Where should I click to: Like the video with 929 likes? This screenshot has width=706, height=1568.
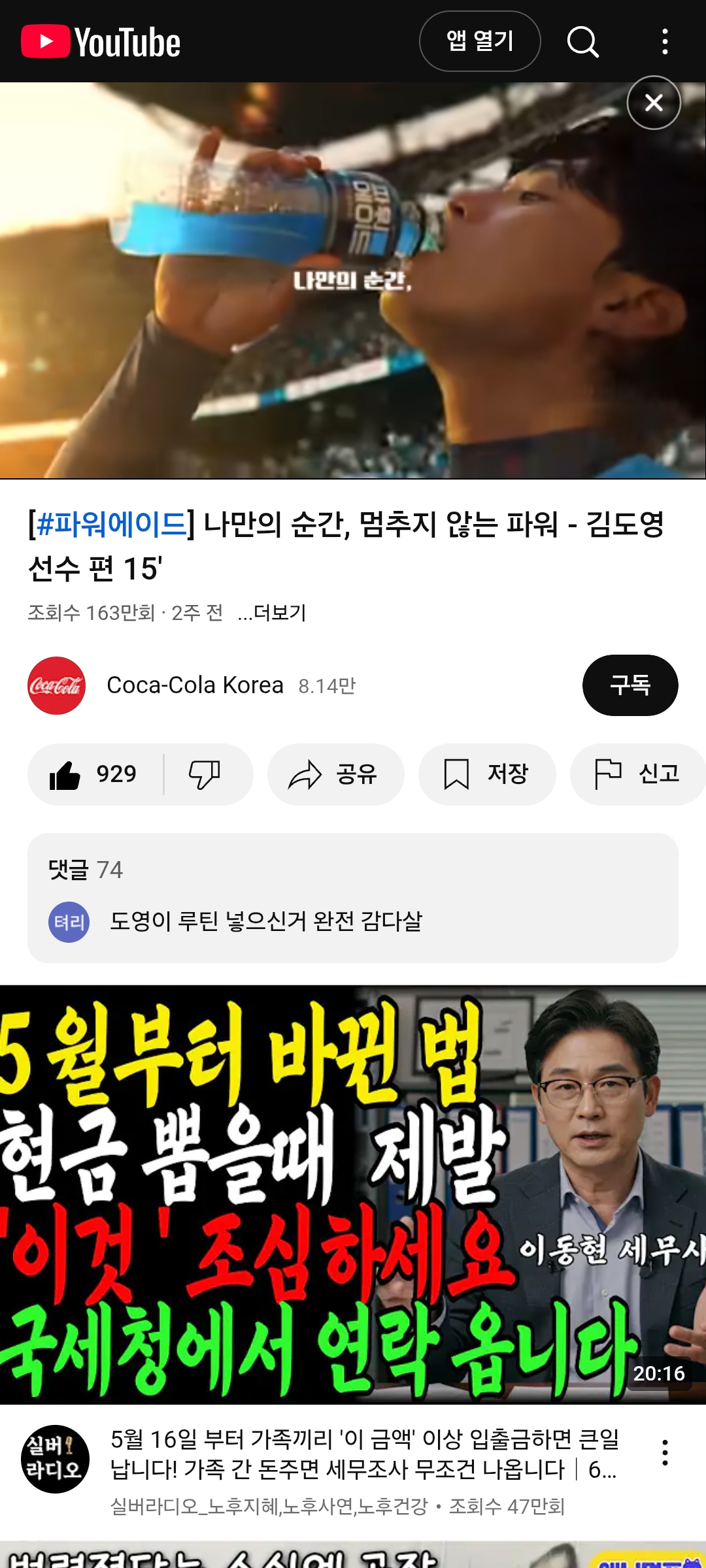click(95, 774)
